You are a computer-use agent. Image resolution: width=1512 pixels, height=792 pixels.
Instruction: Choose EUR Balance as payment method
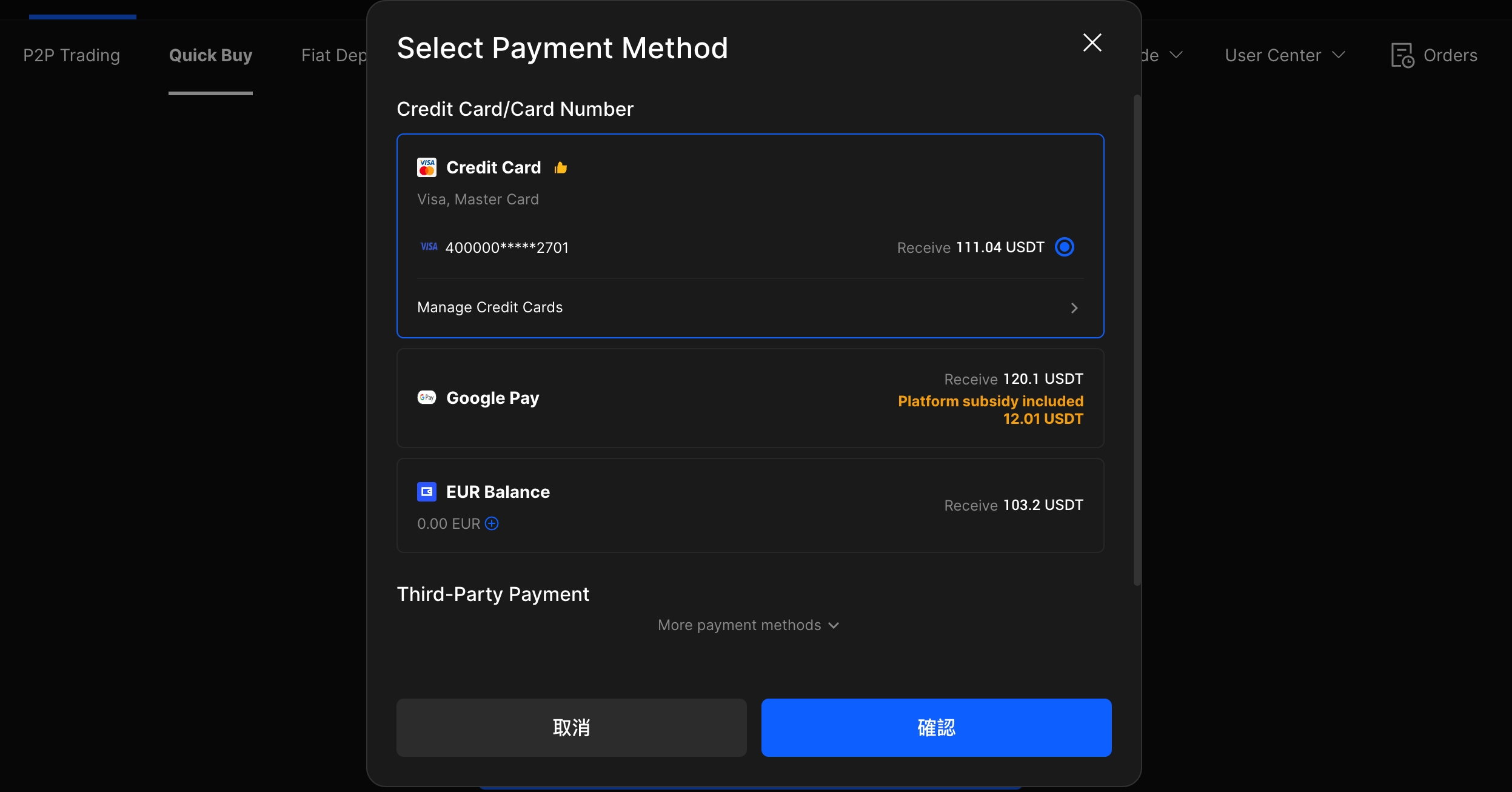pos(749,505)
